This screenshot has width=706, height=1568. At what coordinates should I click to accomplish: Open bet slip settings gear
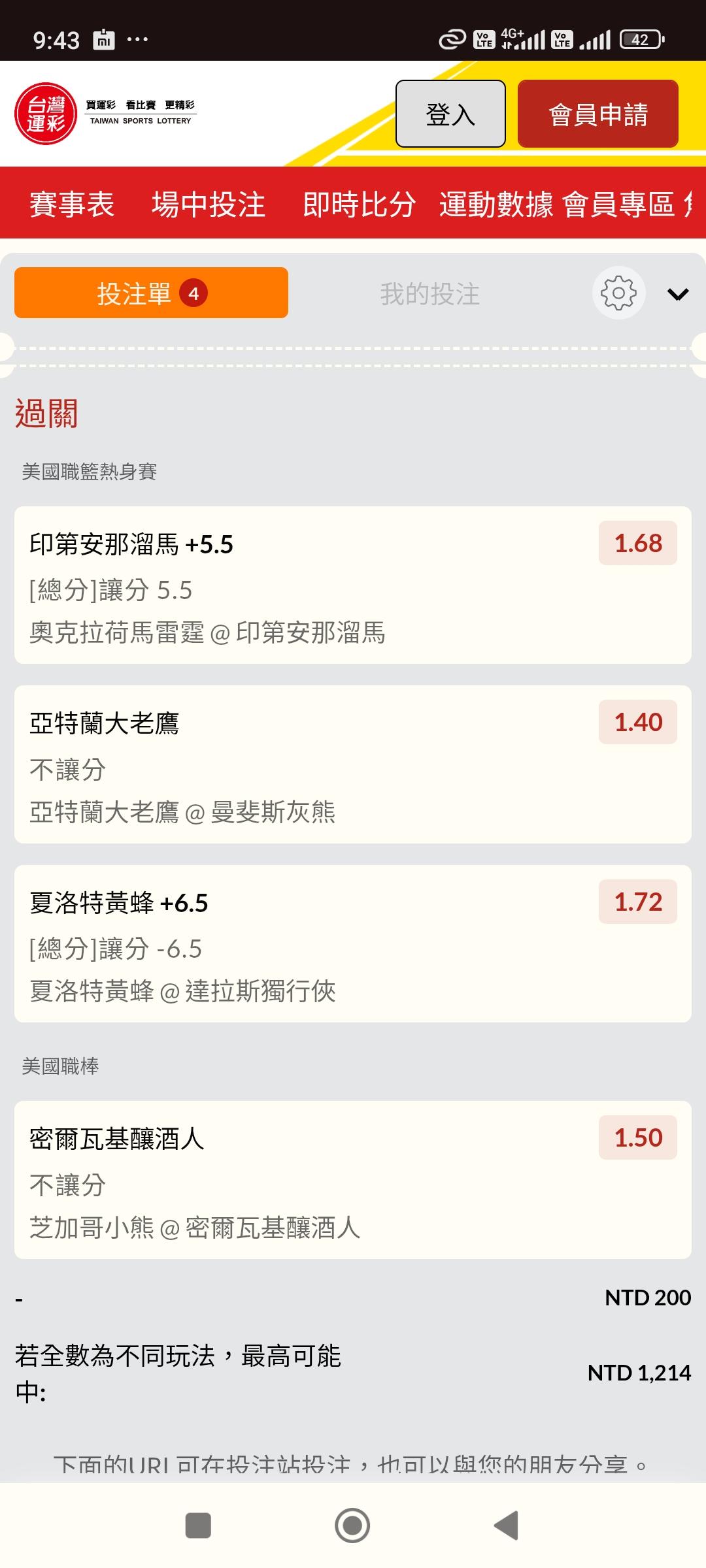click(618, 293)
